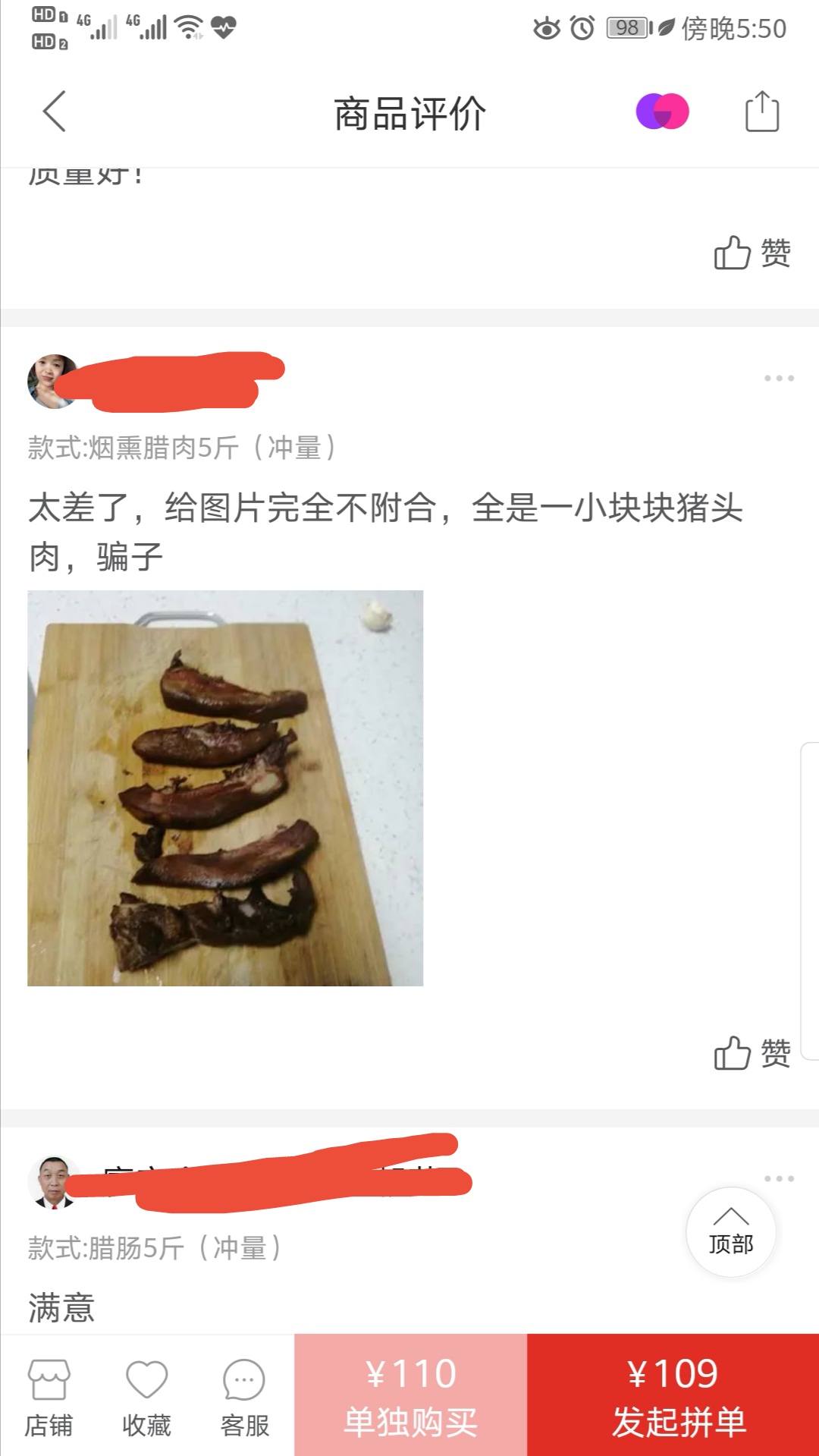Toggle the 收藏 favorite heart

(x=146, y=1396)
